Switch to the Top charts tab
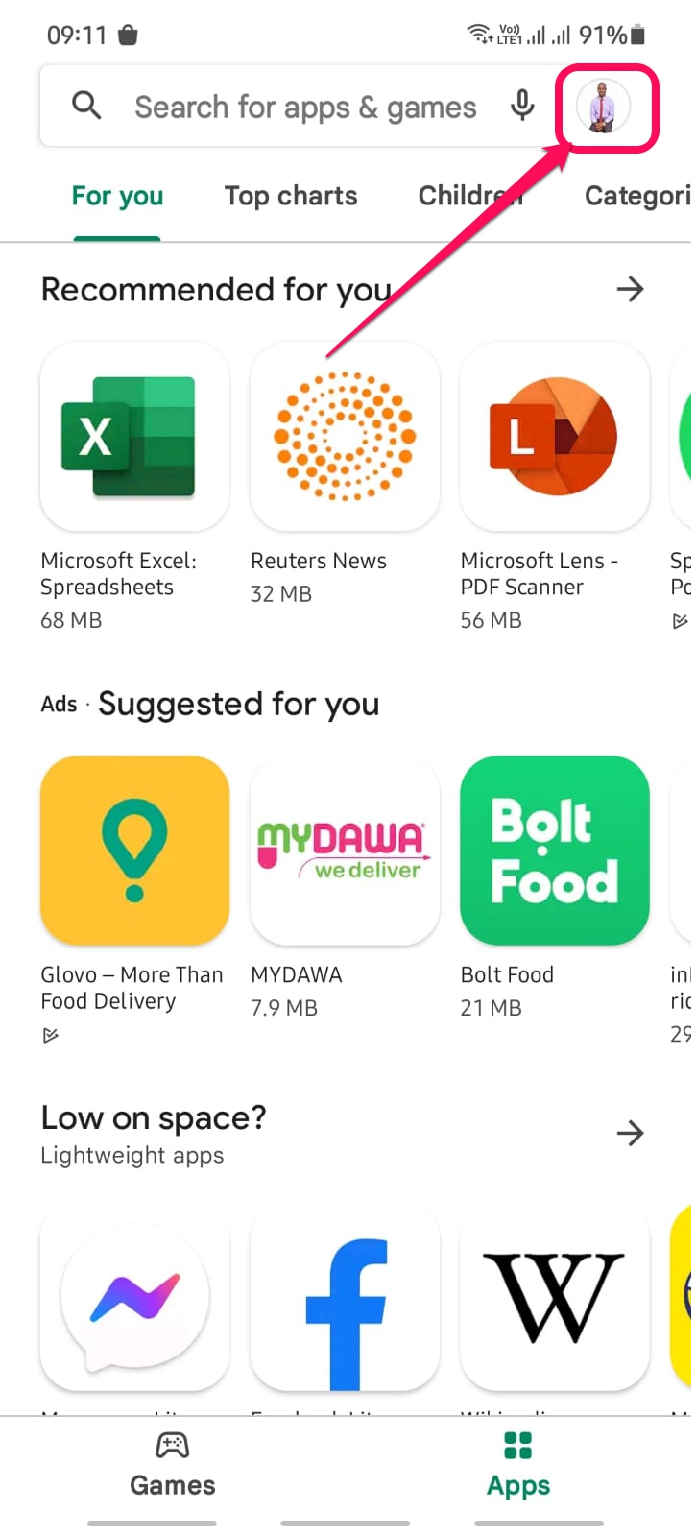 click(291, 196)
